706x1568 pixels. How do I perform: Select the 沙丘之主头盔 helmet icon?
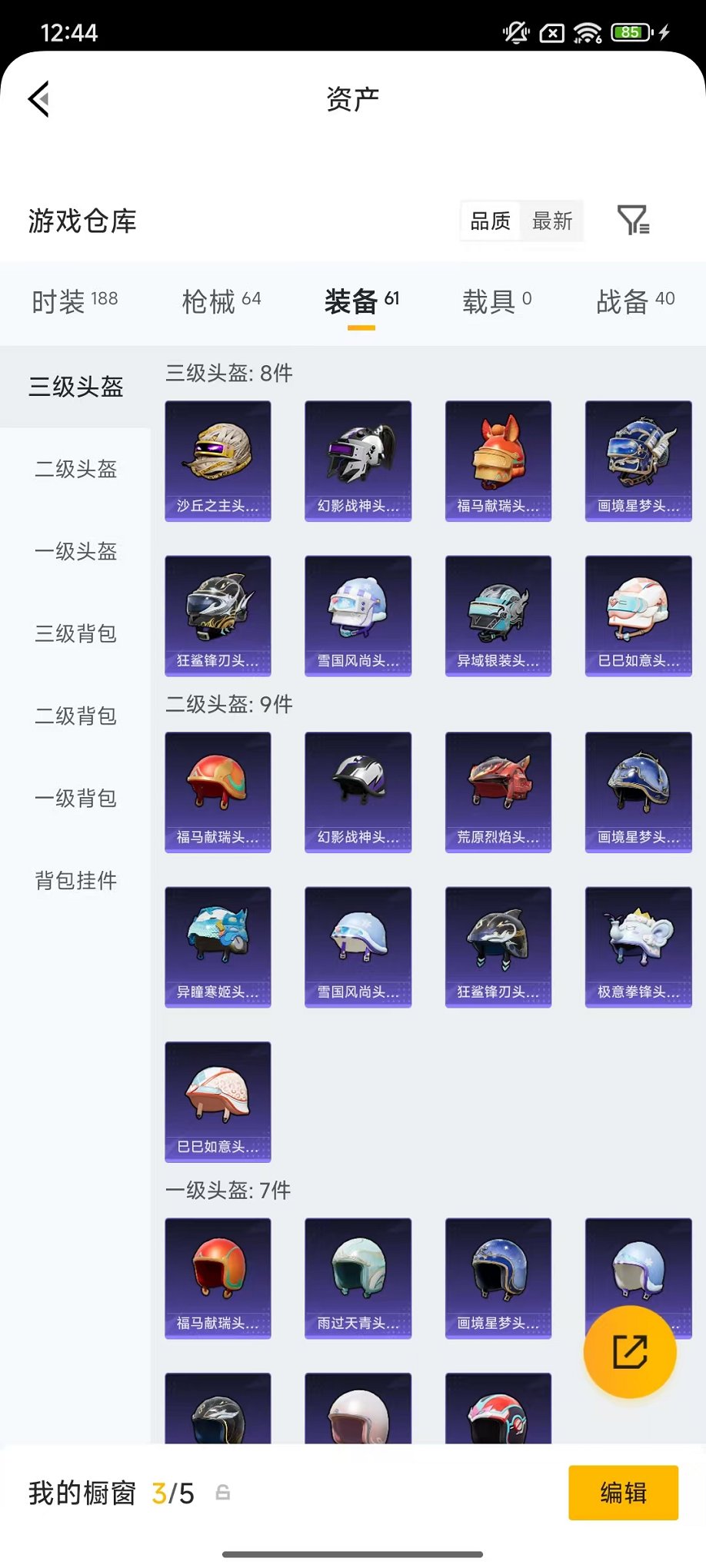pos(218,460)
